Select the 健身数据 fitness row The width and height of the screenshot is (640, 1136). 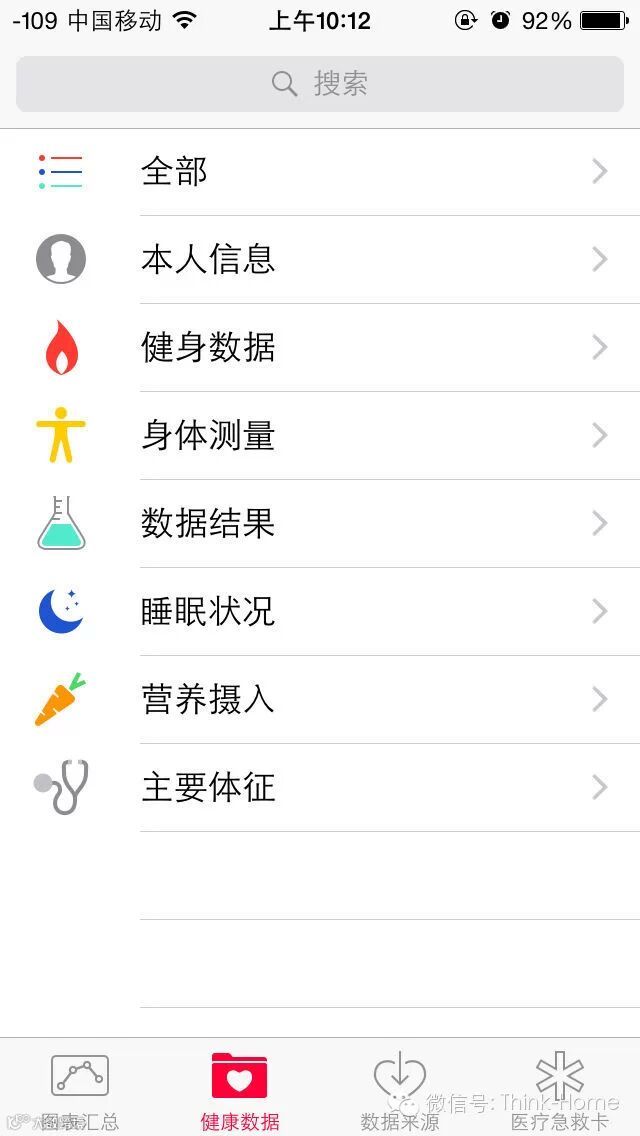coord(320,348)
